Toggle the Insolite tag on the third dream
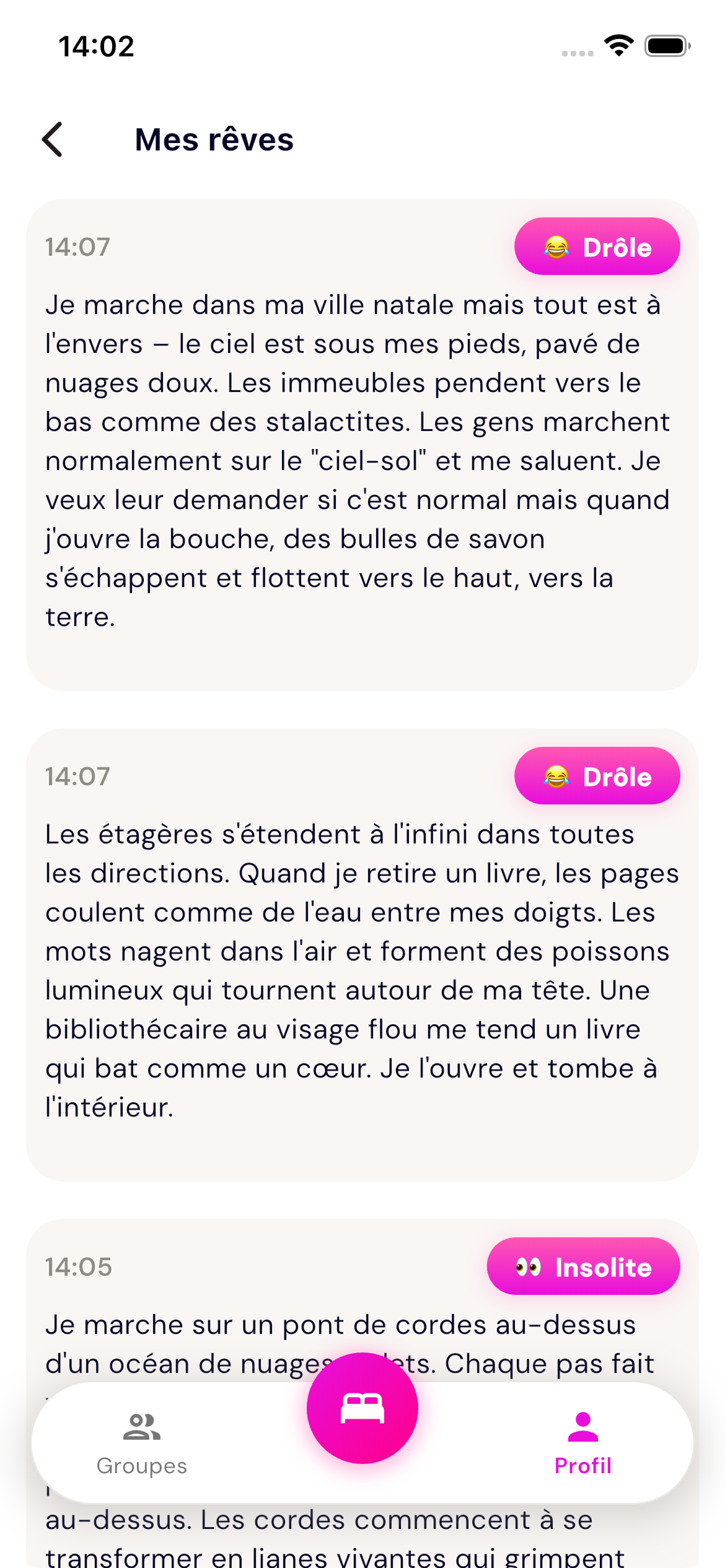Screen dimensions: 725x1568 (x=583, y=1267)
